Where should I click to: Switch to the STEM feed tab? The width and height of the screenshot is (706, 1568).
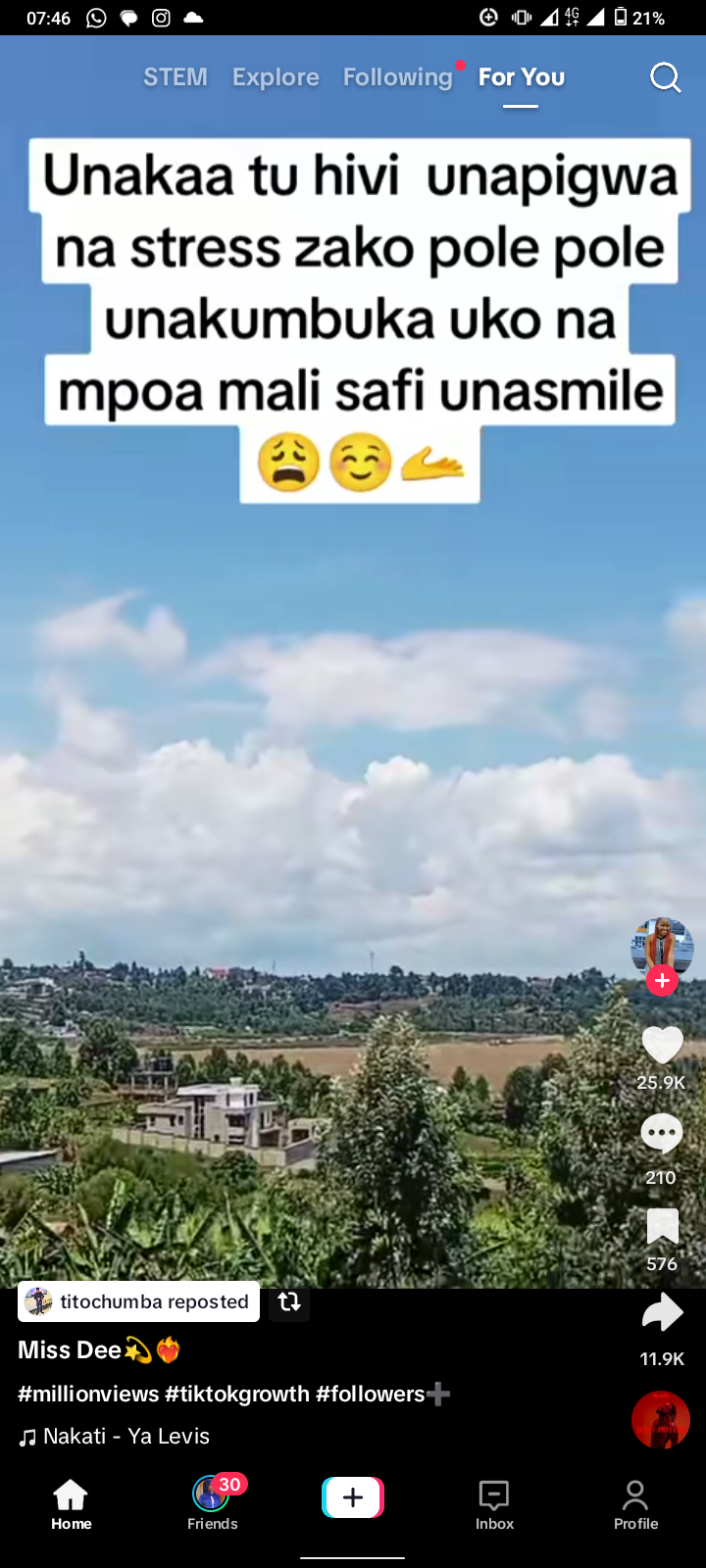pyautogui.click(x=176, y=77)
